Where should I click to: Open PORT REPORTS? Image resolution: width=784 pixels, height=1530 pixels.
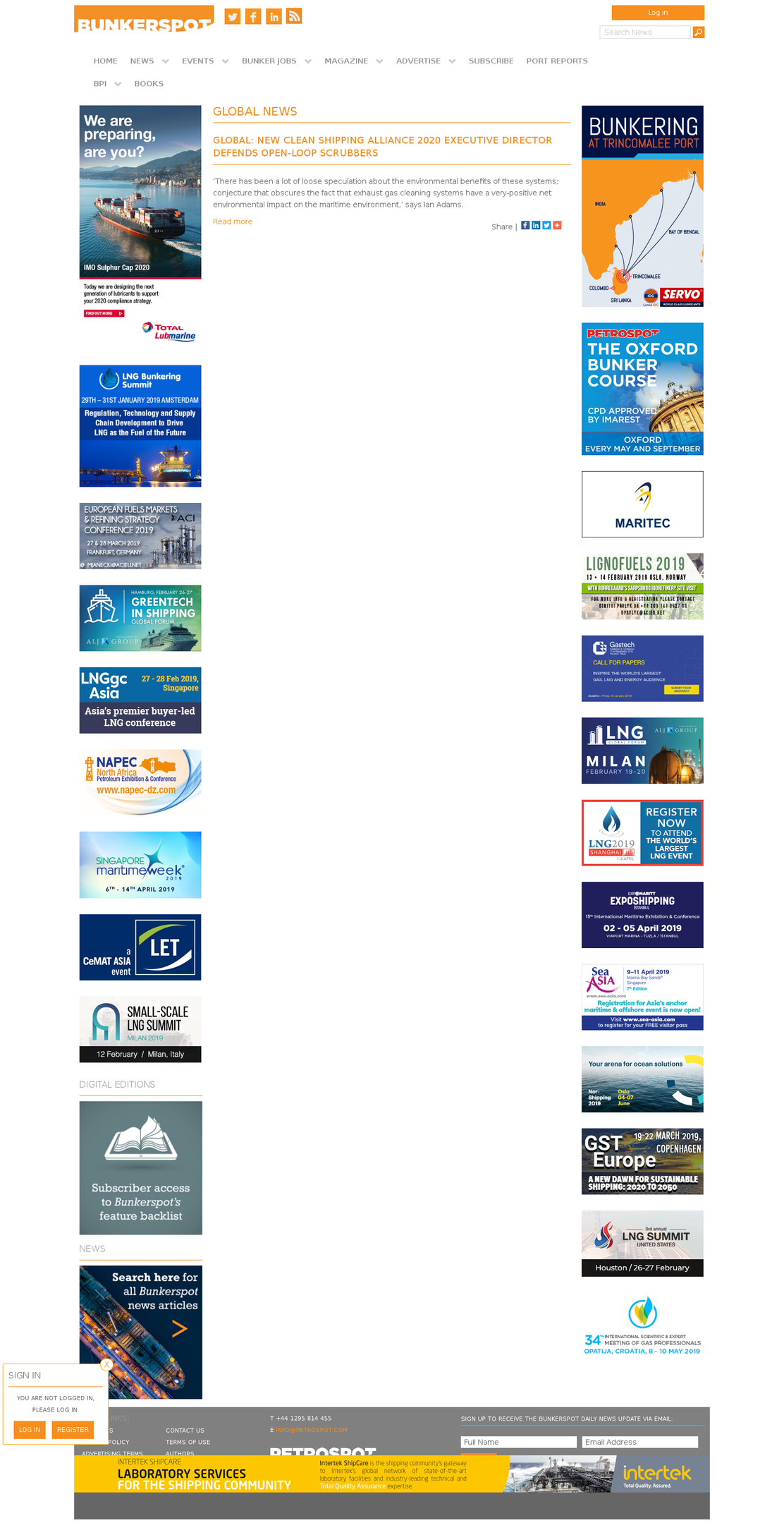[x=557, y=61]
